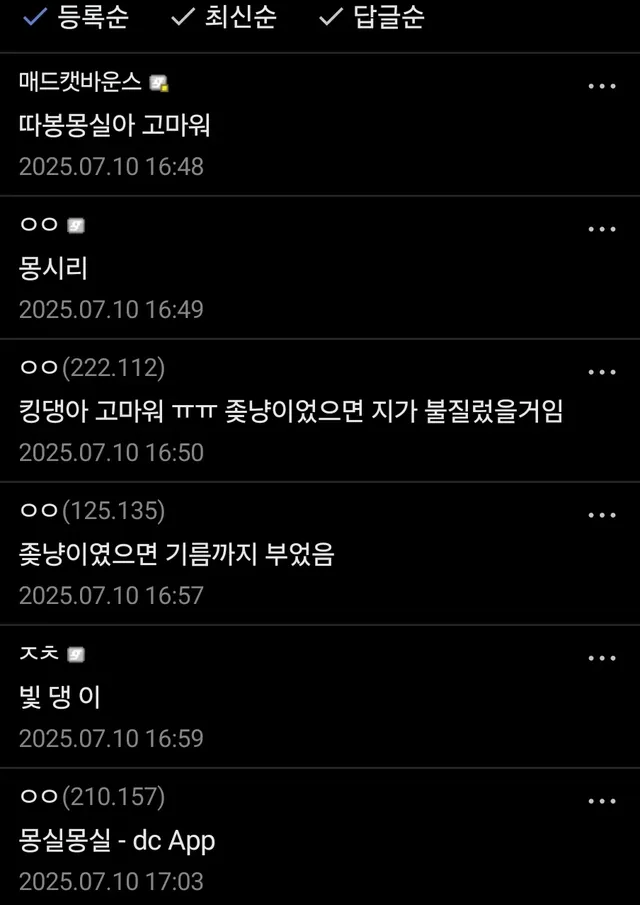640x905 pixels.
Task: Open the overflow menu for the 킹댕아 고마워 comment
Action: [602, 372]
